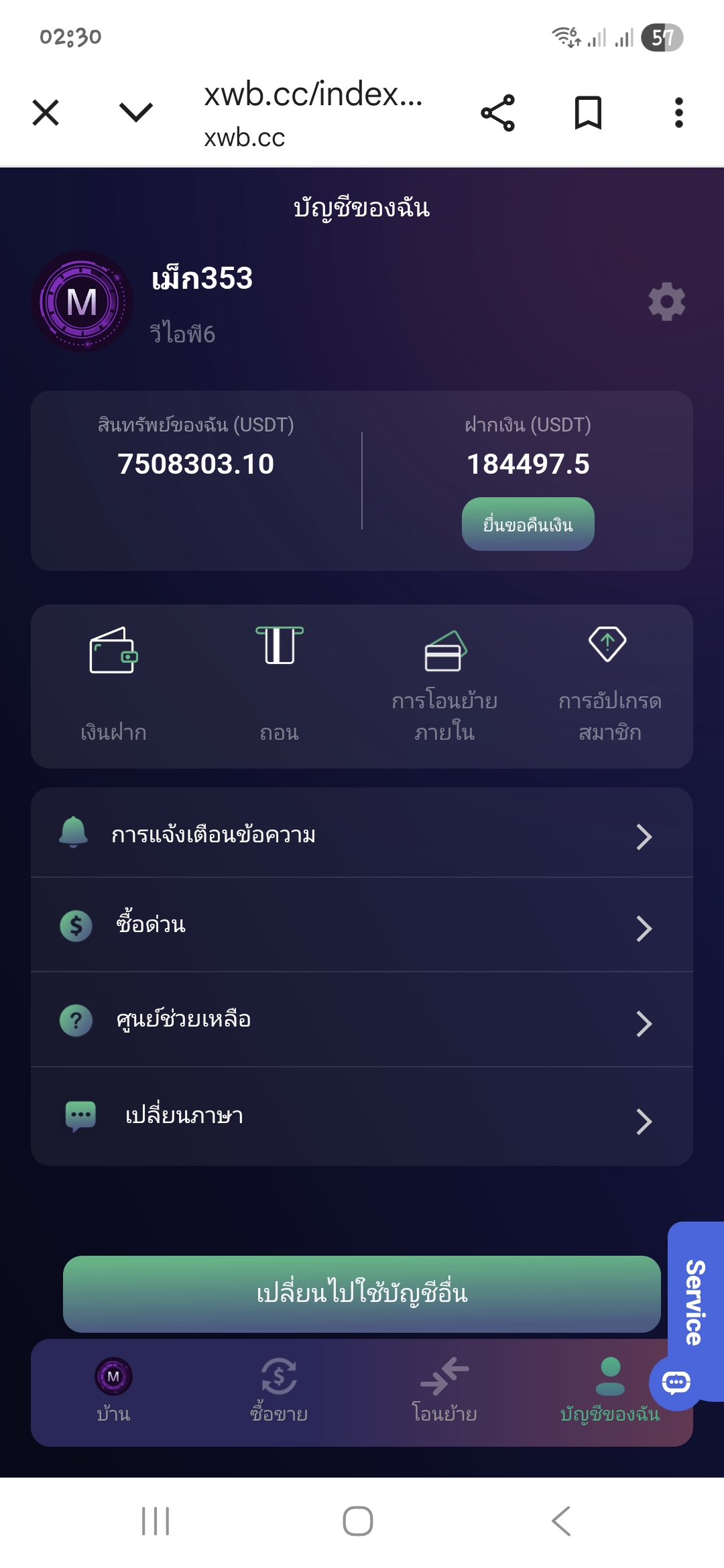Open ซื้อด่วน quick buy row
The width and height of the screenshot is (724, 1568).
click(362, 926)
